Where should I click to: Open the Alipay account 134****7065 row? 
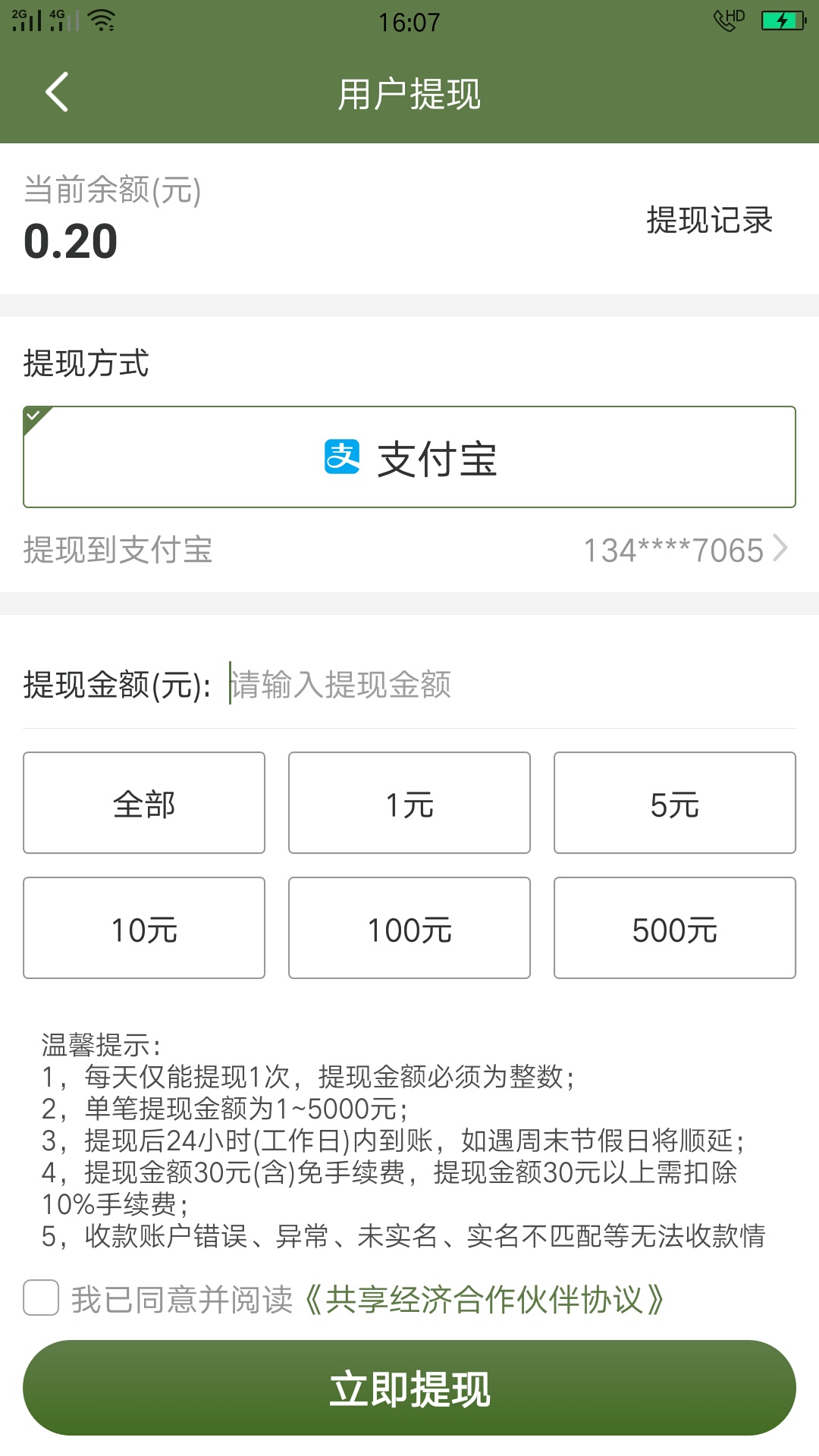(x=409, y=550)
